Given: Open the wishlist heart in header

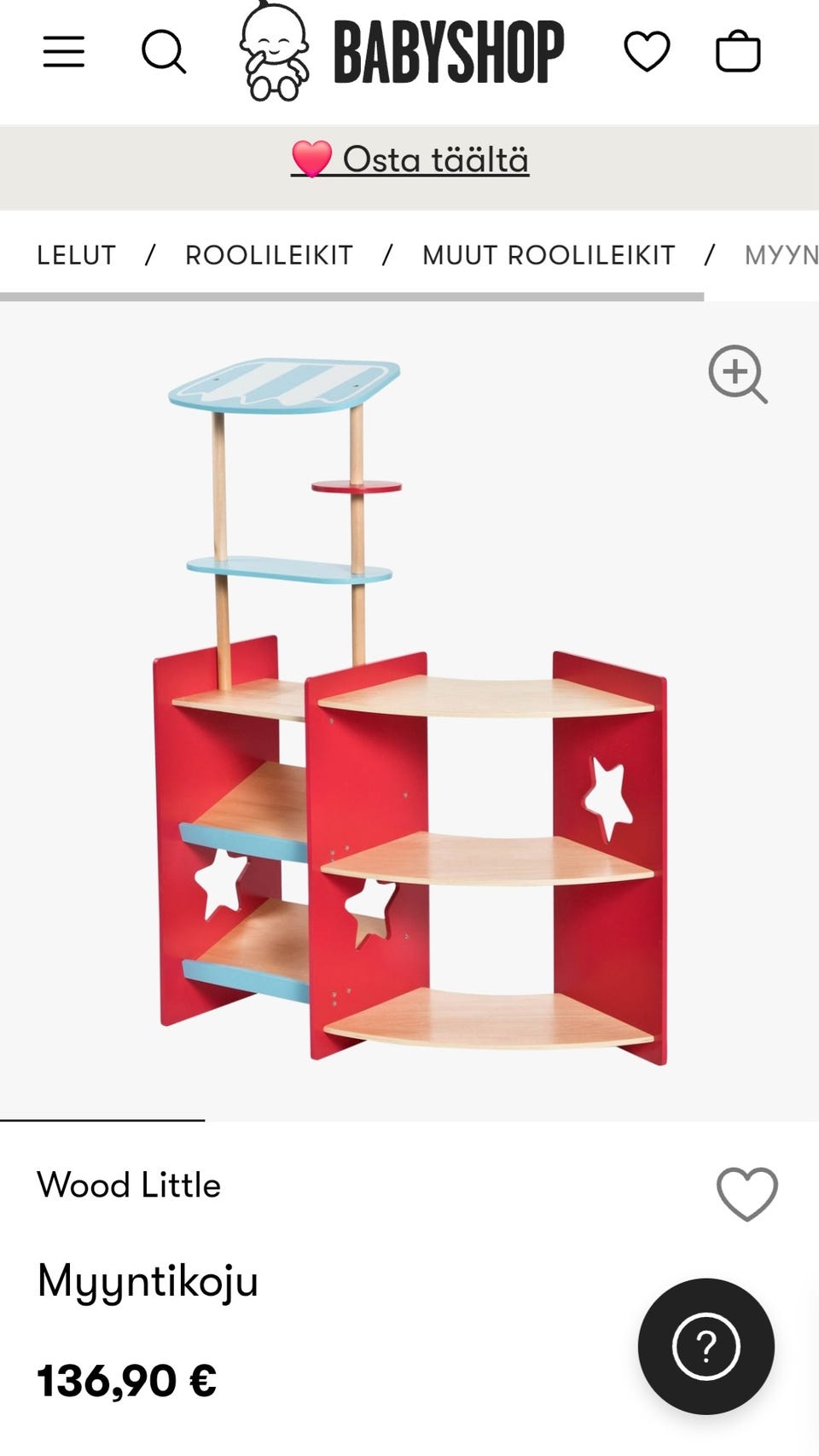Looking at the screenshot, I should [x=647, y=51].
